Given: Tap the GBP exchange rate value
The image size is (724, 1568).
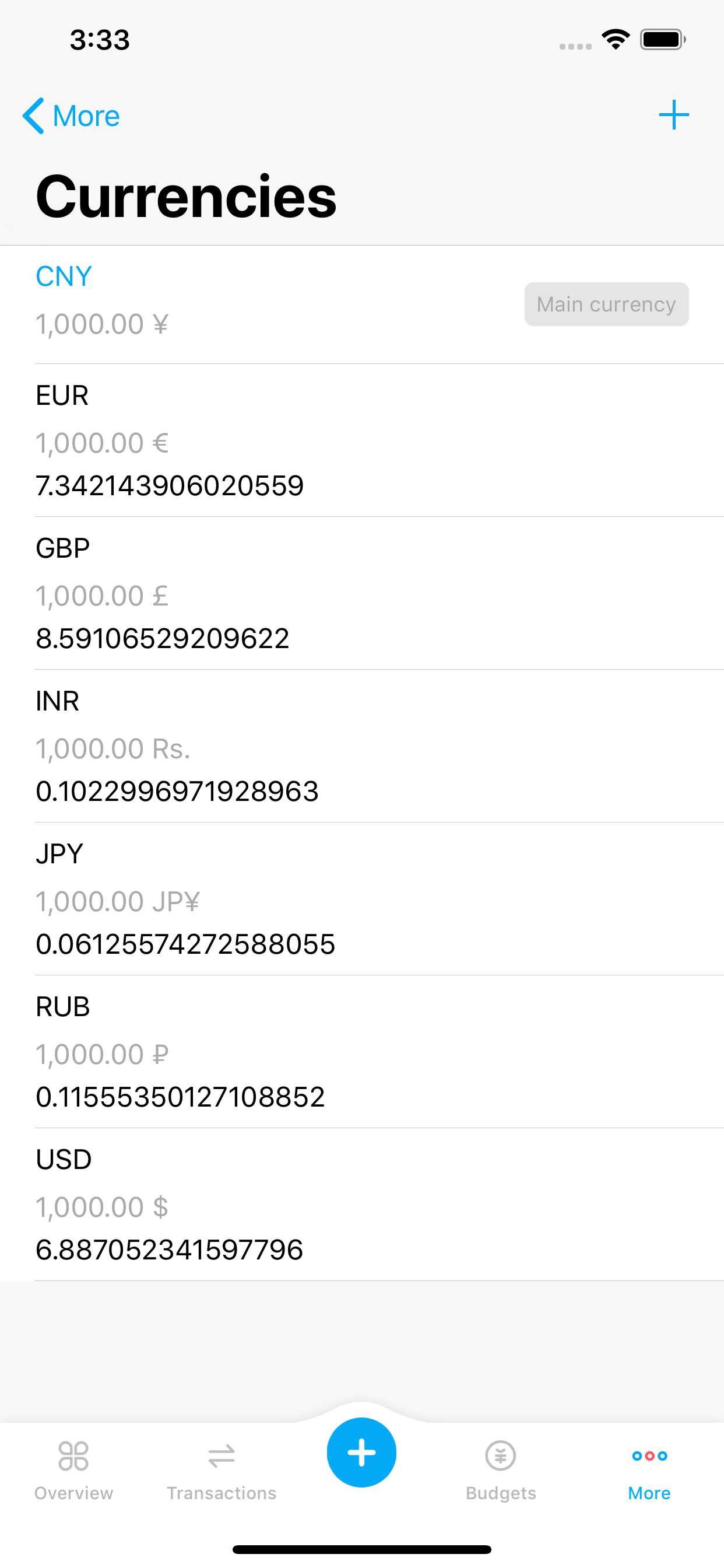Looking at the screenshot, I should click(163, 639).
